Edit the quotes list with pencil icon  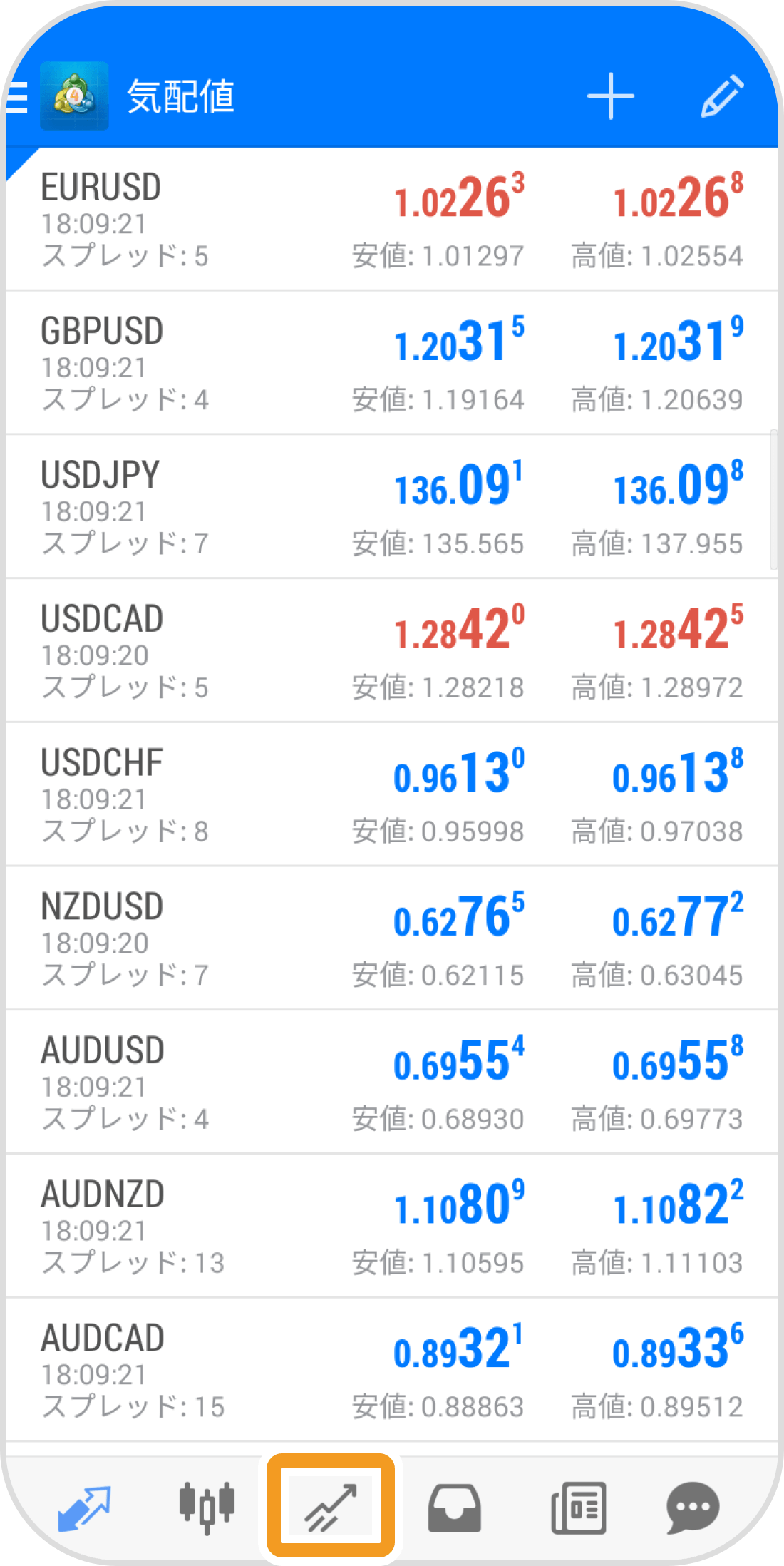(721, 96)
